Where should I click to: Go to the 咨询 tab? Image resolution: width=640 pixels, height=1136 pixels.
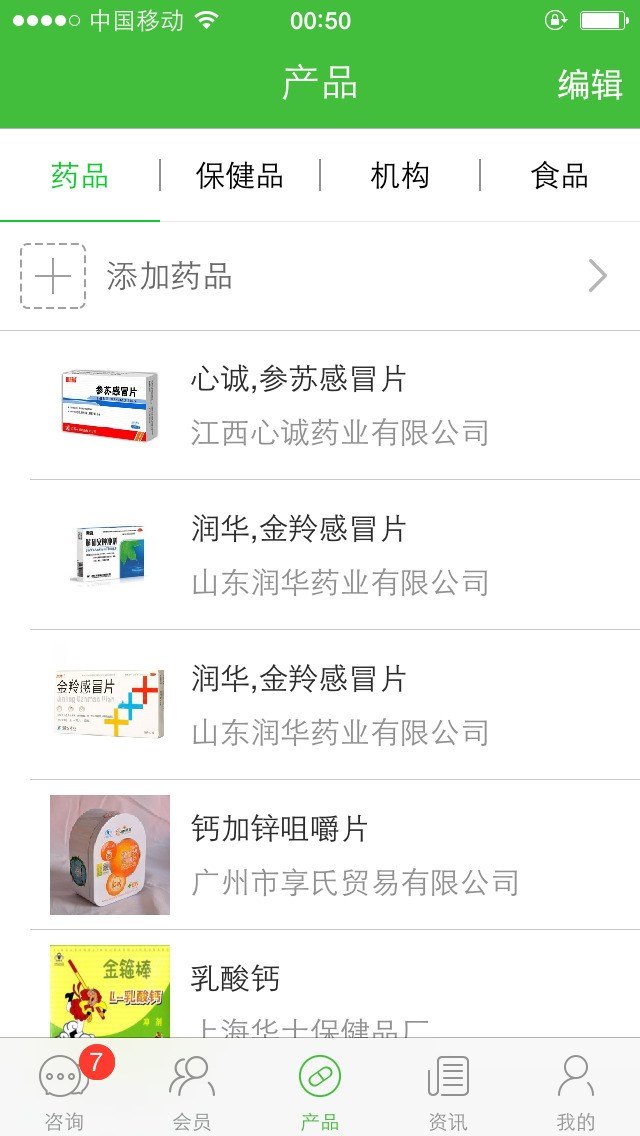(64, 1088)
